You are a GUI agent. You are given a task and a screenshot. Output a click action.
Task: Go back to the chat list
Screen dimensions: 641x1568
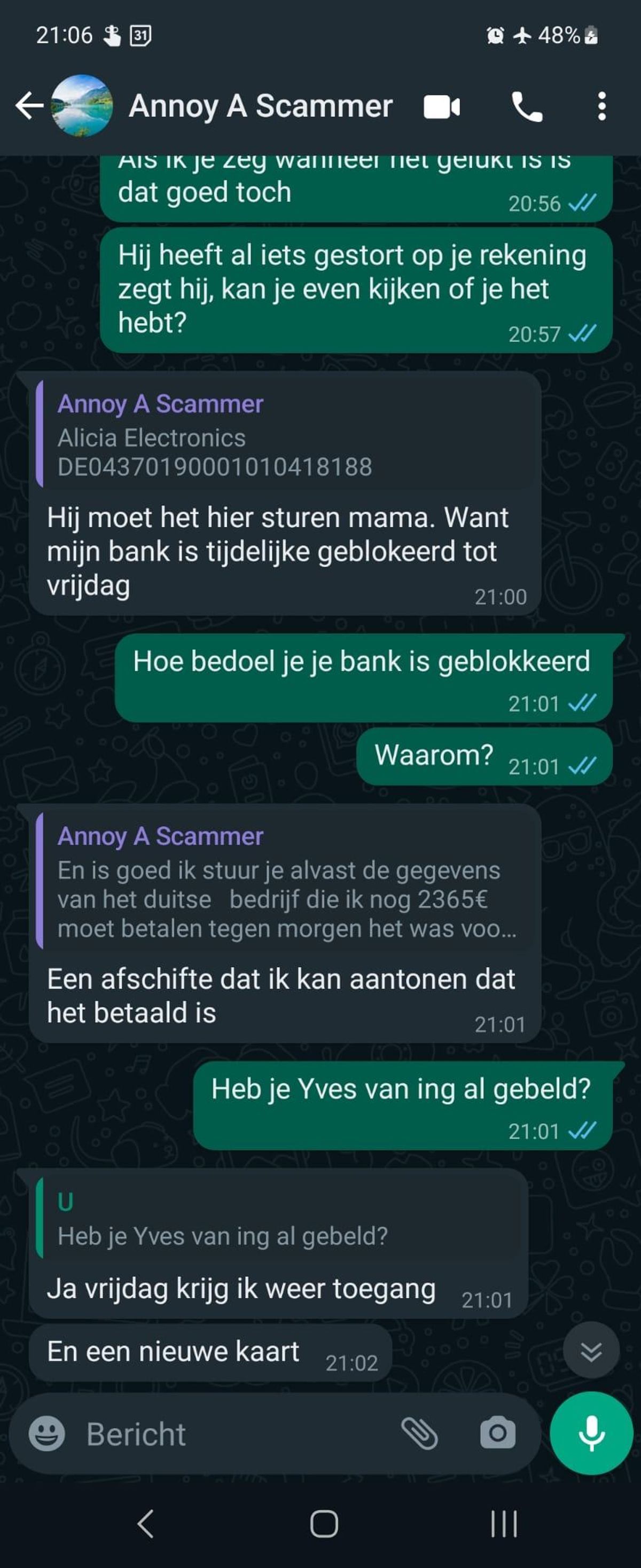click(29, 106)
